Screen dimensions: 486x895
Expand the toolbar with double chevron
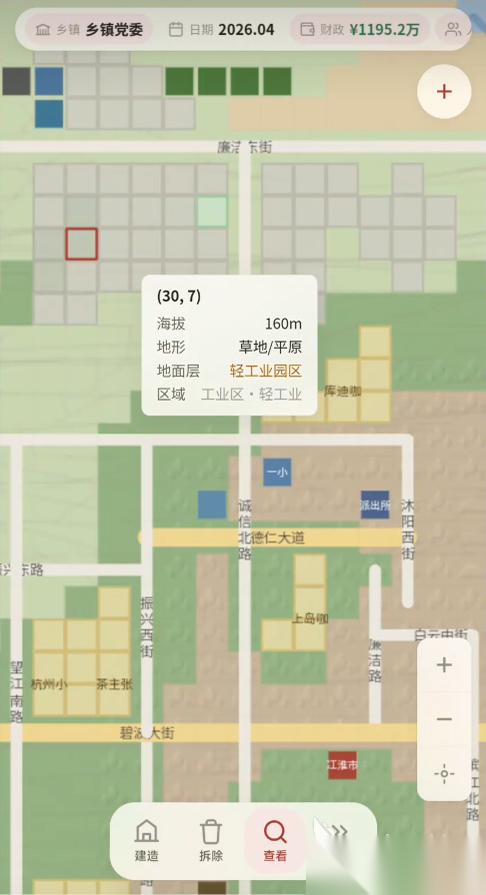tap(340, 831)
